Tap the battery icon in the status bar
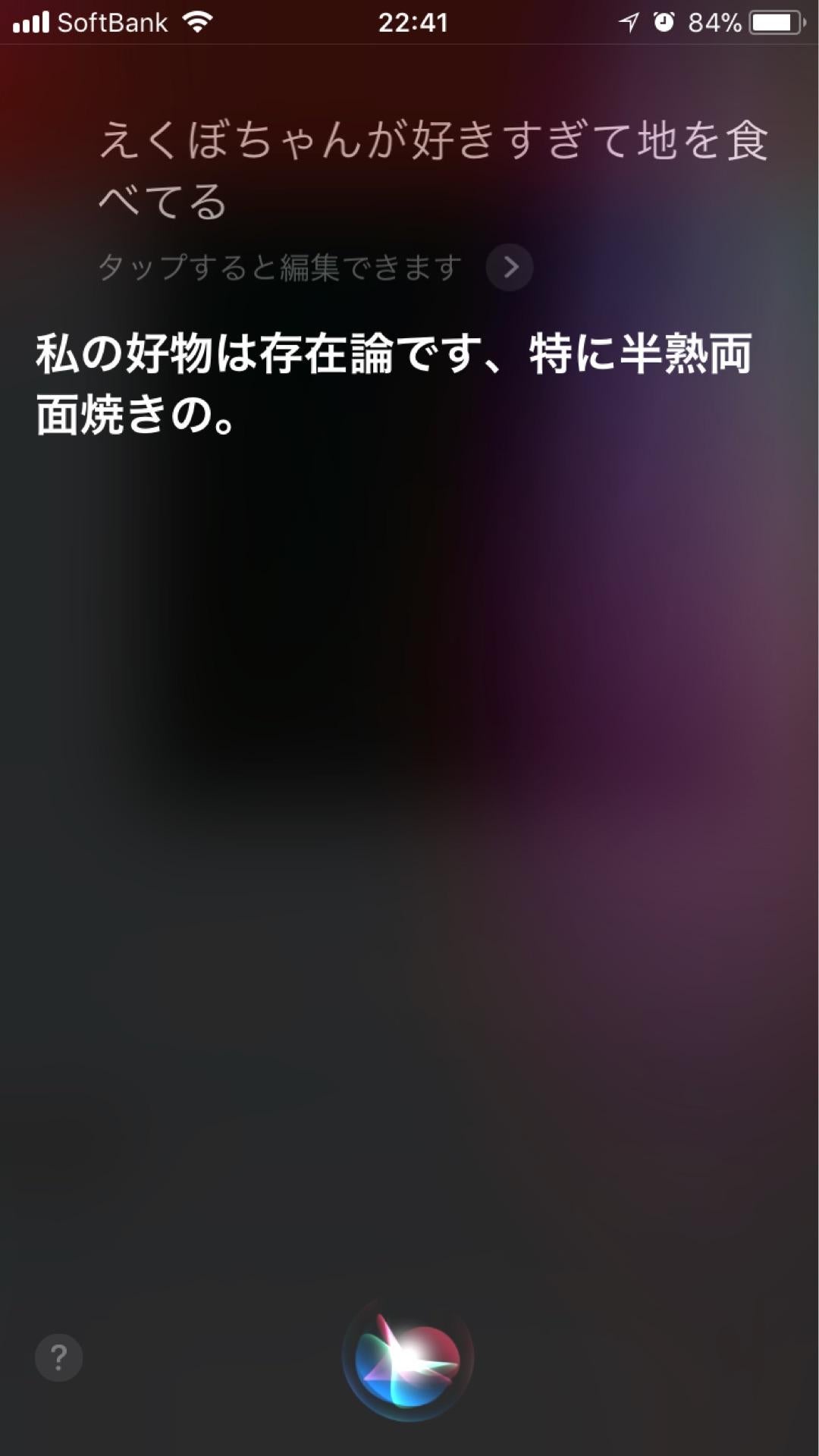This screenshot has width=819, height=1456. pos(775,21)
